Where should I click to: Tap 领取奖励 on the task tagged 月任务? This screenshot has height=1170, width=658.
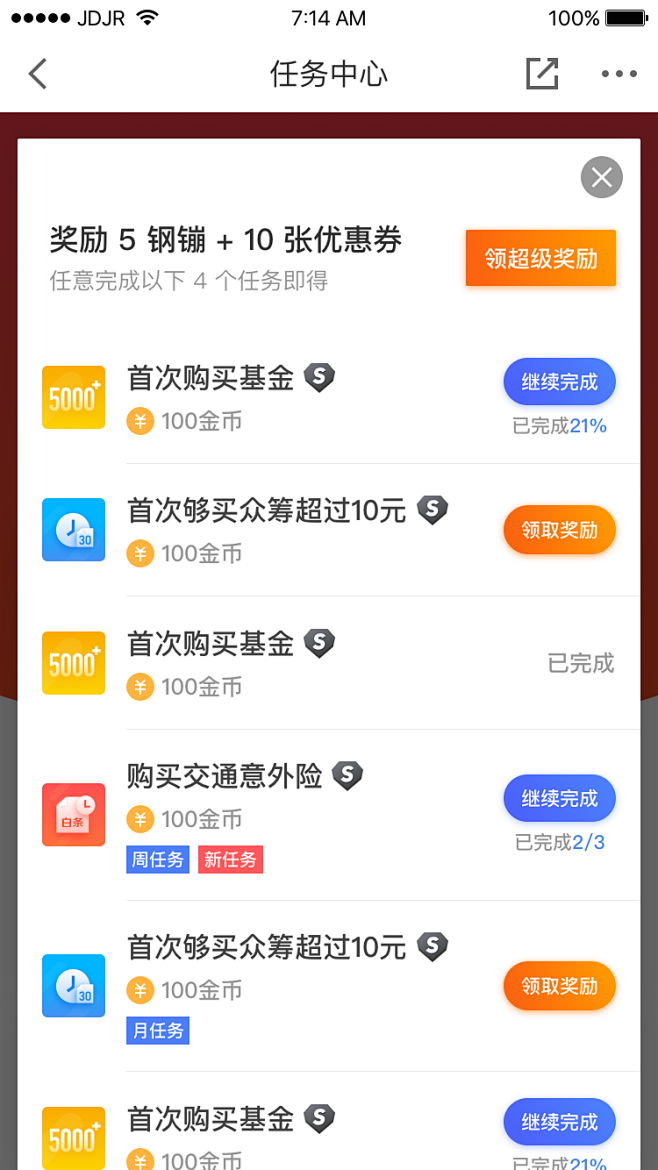(559, 986)
